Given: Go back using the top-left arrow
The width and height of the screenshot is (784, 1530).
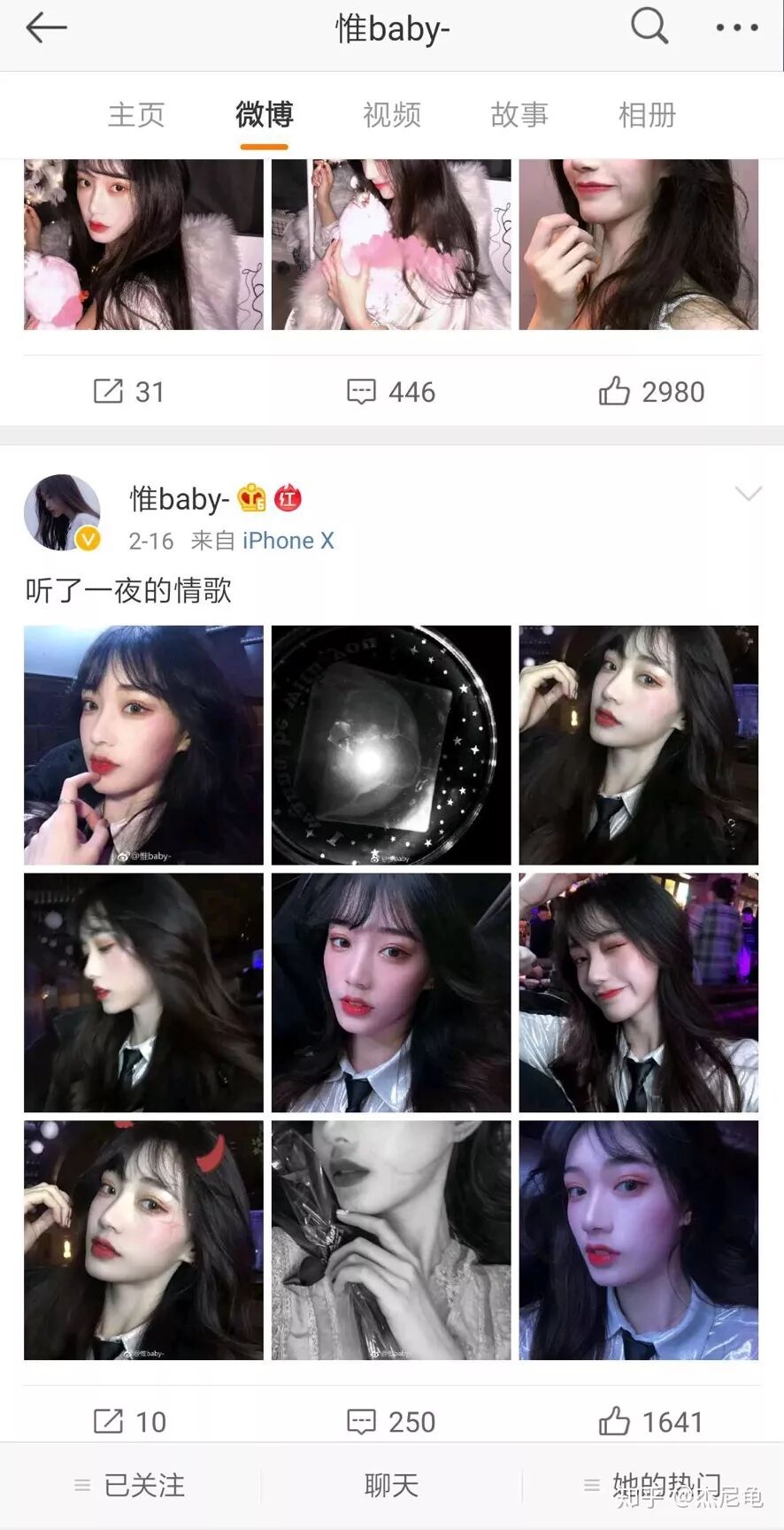Looking at the screenshot, I should pyautogui.click(x=46, y=28).
